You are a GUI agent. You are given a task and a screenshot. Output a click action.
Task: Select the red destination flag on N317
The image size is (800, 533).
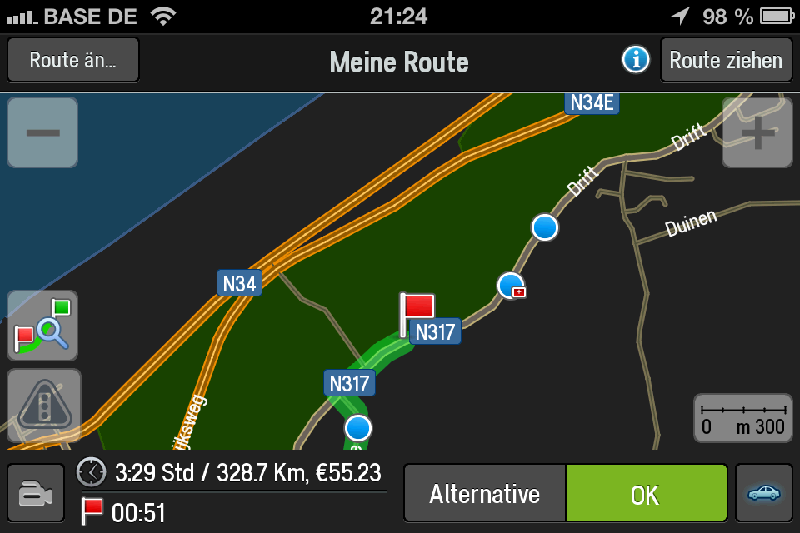pyautogui.click(x=417, y=308)
